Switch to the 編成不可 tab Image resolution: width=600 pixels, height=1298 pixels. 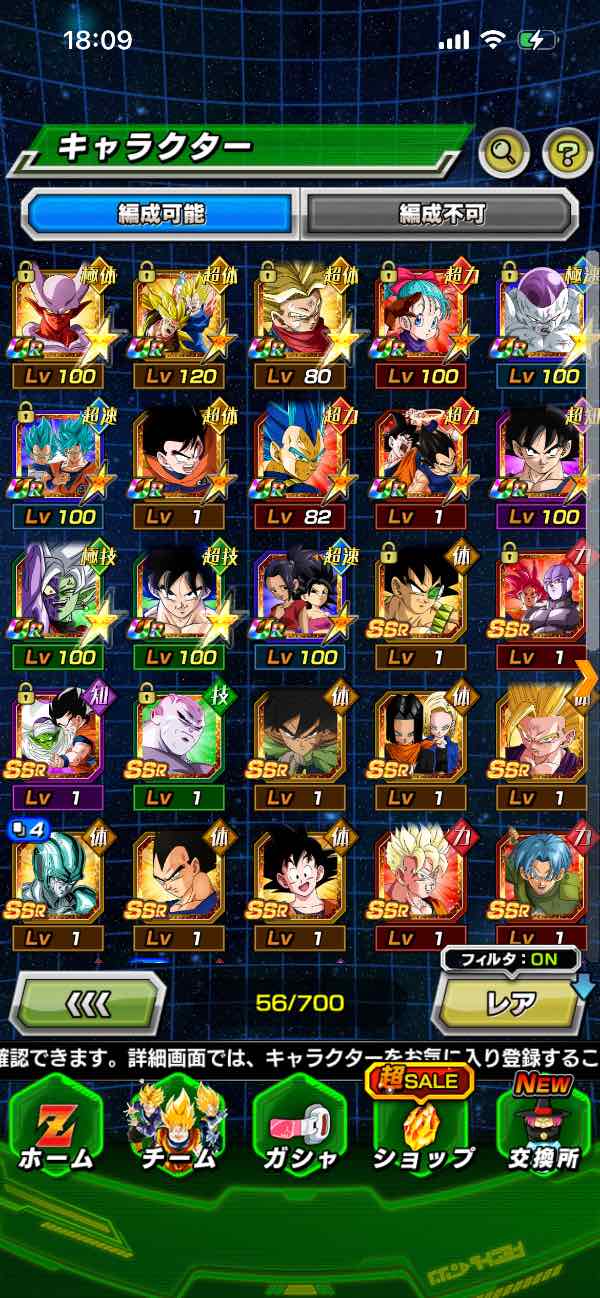(441, 213)
